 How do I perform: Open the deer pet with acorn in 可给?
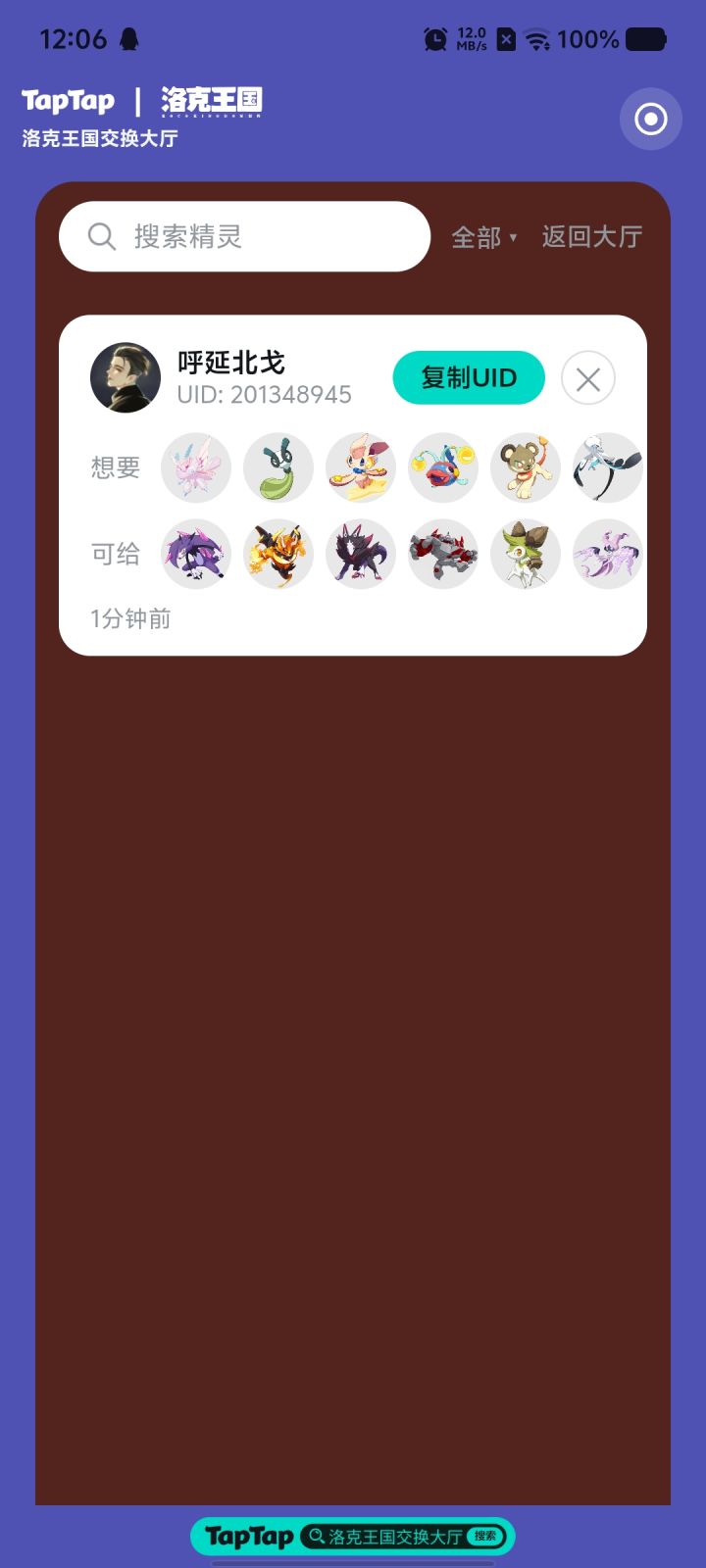526,555
